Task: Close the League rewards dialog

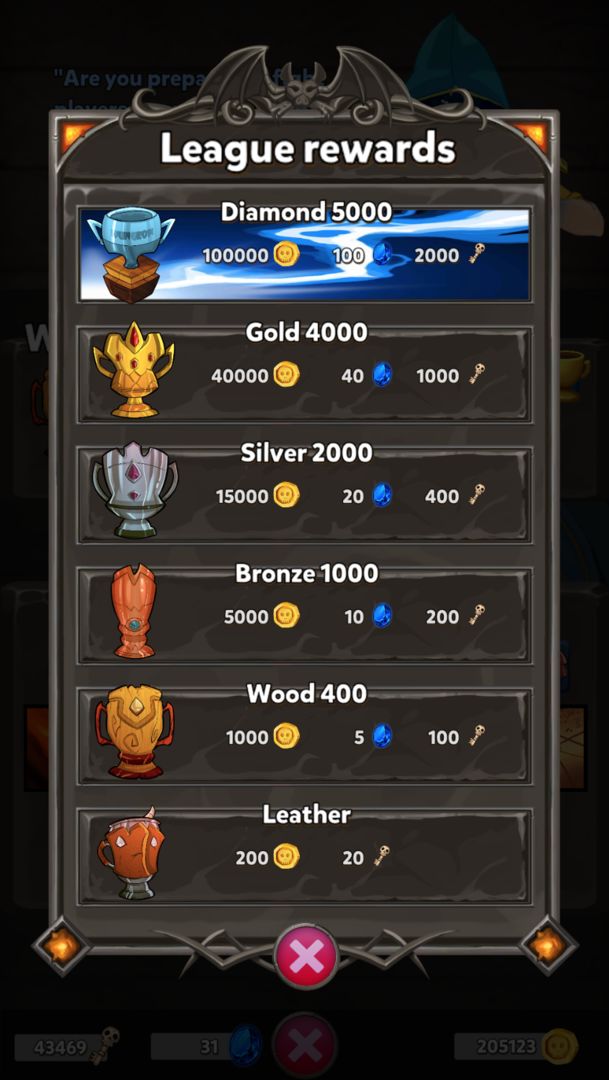Action: click(x=306, y=957)
